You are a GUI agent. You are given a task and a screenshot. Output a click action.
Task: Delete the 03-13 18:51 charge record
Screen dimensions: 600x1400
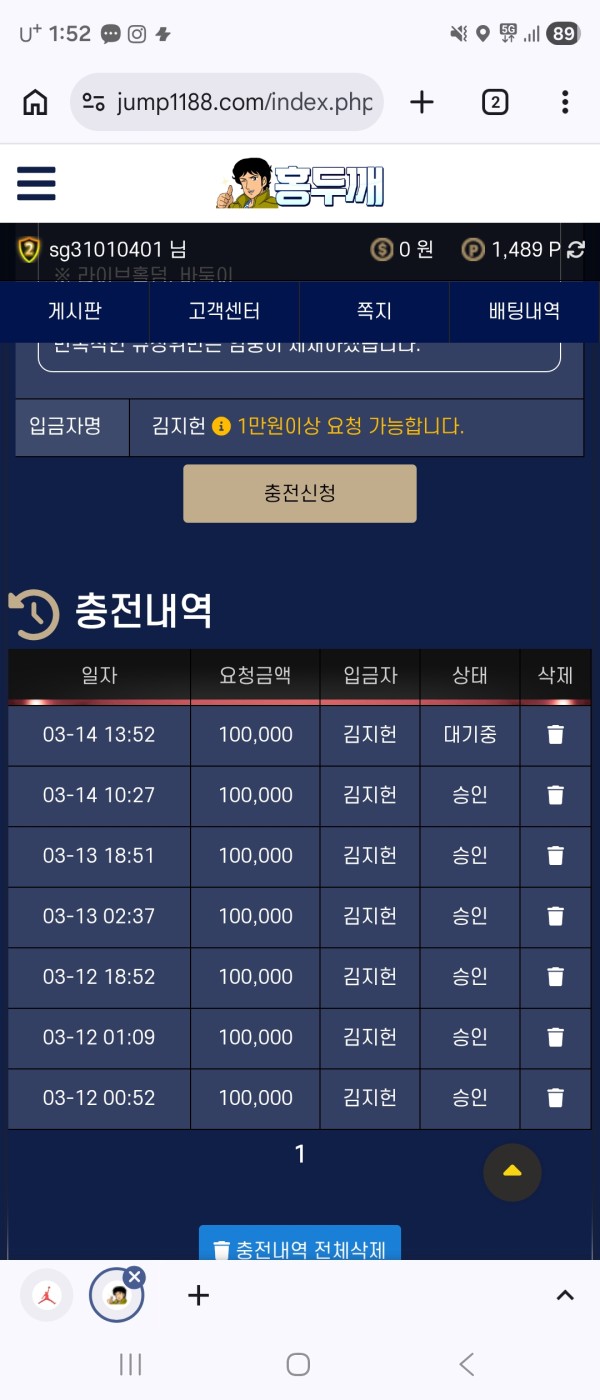click(555, 856)
